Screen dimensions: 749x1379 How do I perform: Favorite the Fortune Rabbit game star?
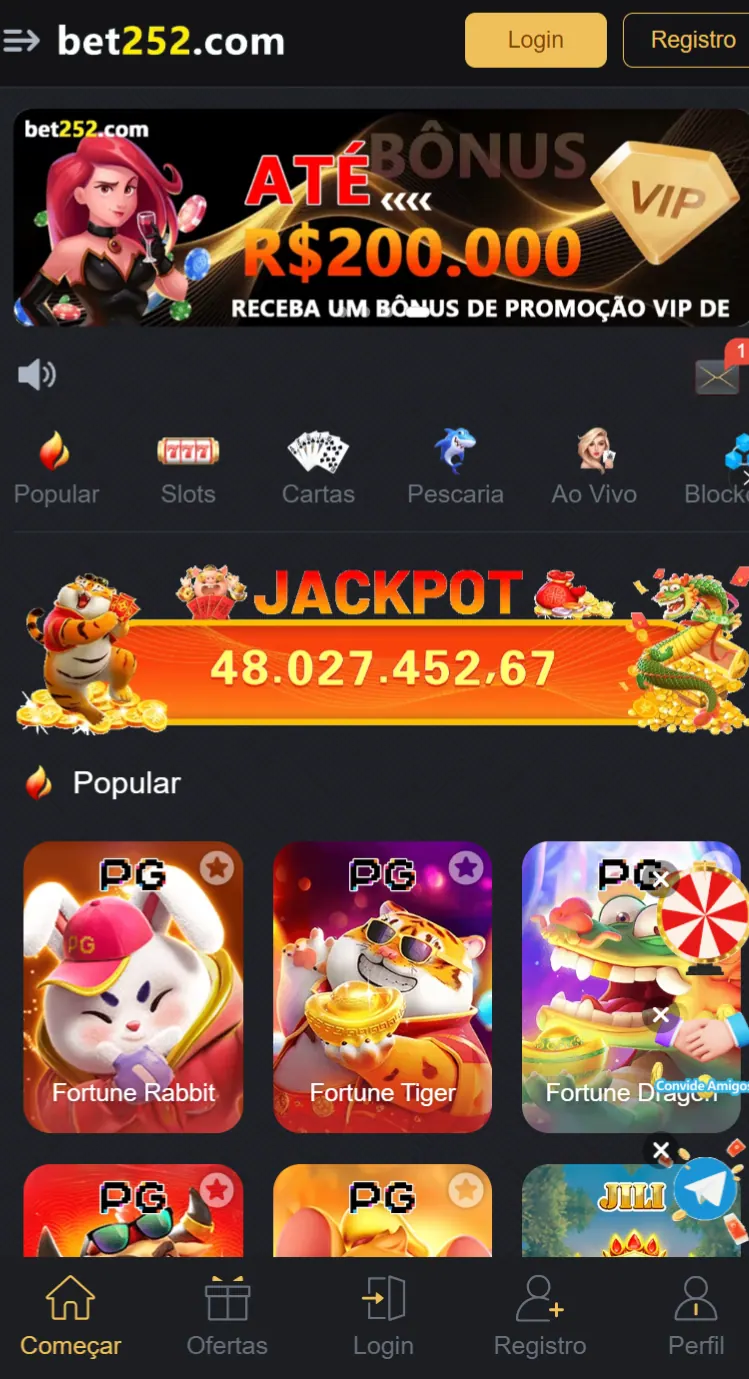coord(217,868)
